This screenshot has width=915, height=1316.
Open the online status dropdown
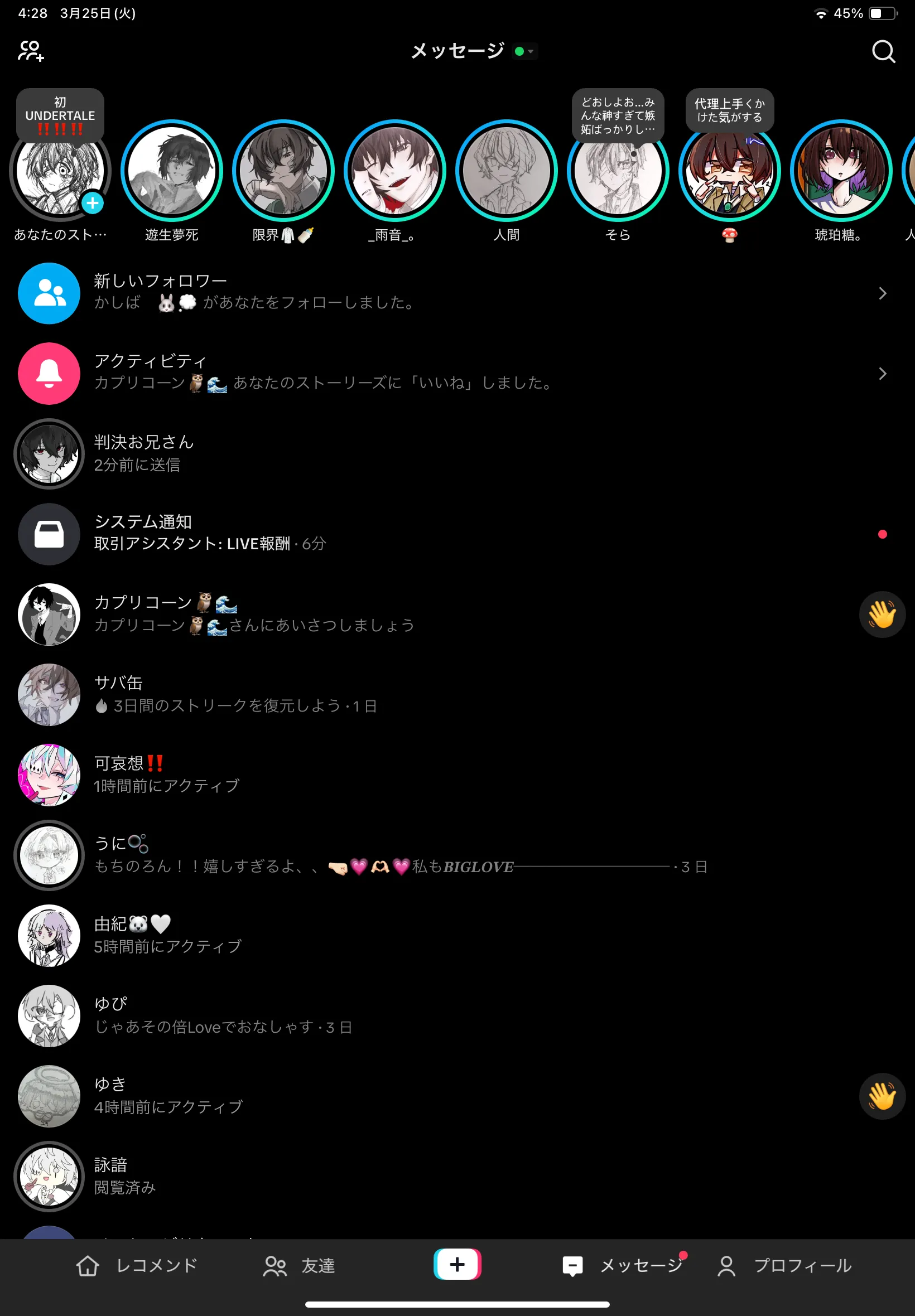[x=525, y=51]
